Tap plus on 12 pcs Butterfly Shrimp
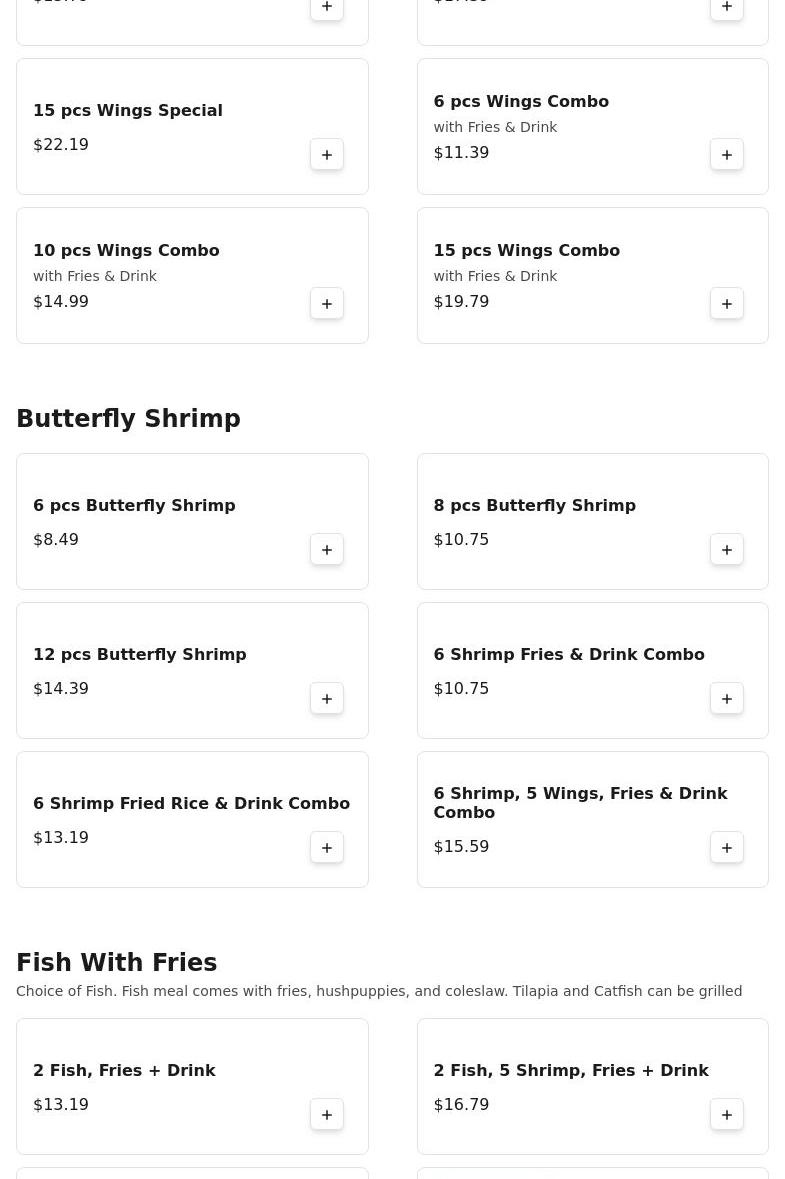 point(327,699)
